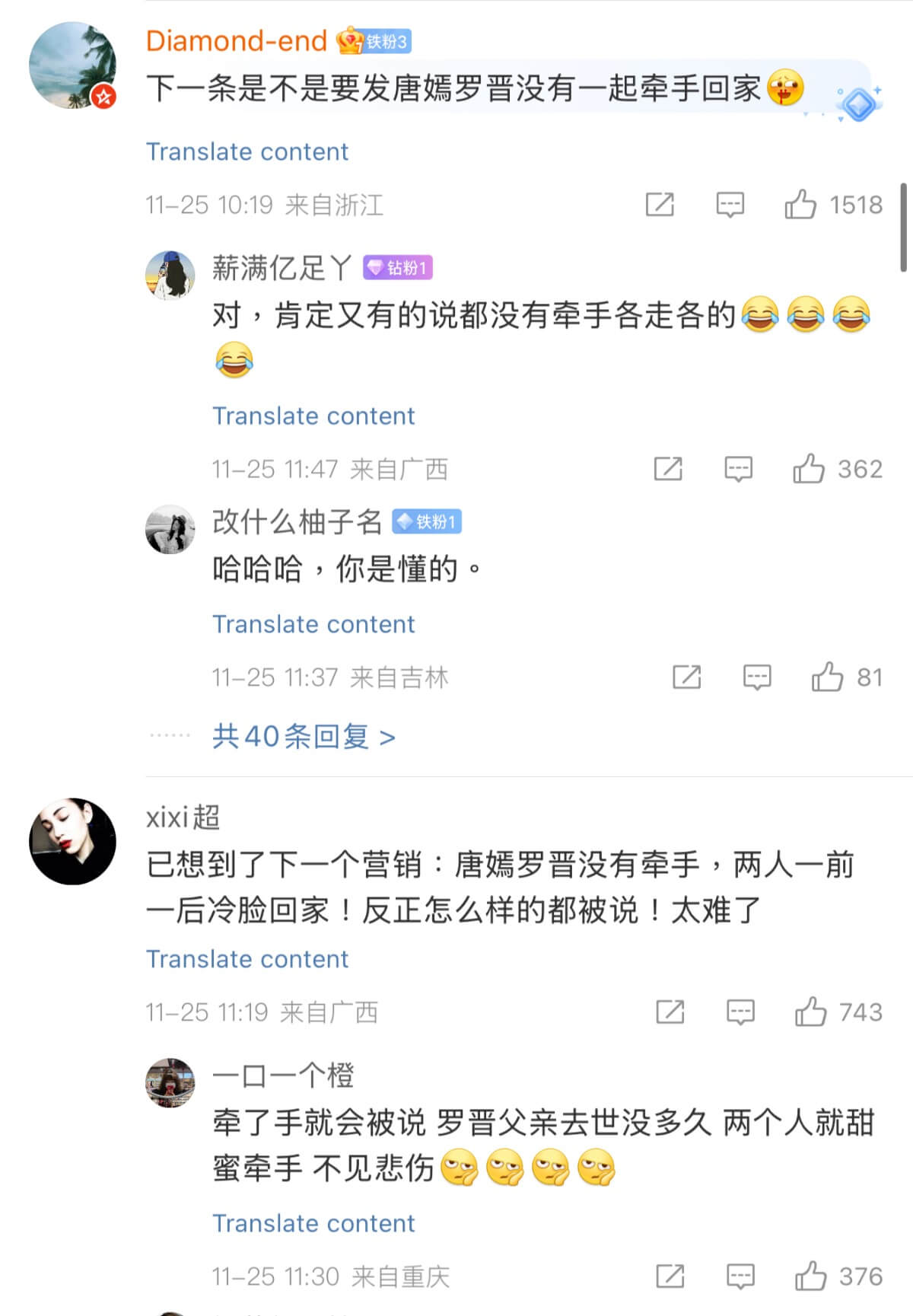Share 改什么柚子名's reply
This screenshot has height=1316, width=913.
point(686,677)
